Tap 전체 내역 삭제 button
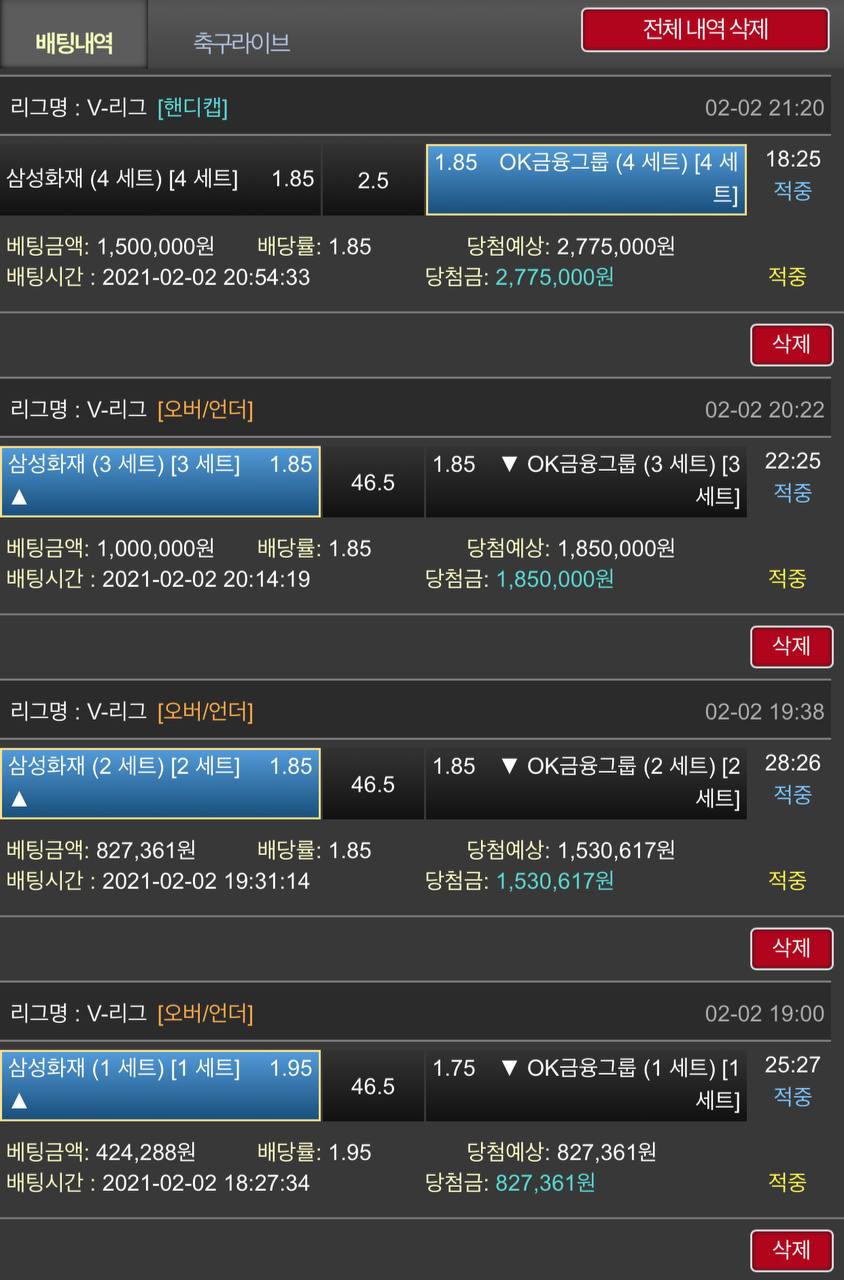 click(705, 30)
